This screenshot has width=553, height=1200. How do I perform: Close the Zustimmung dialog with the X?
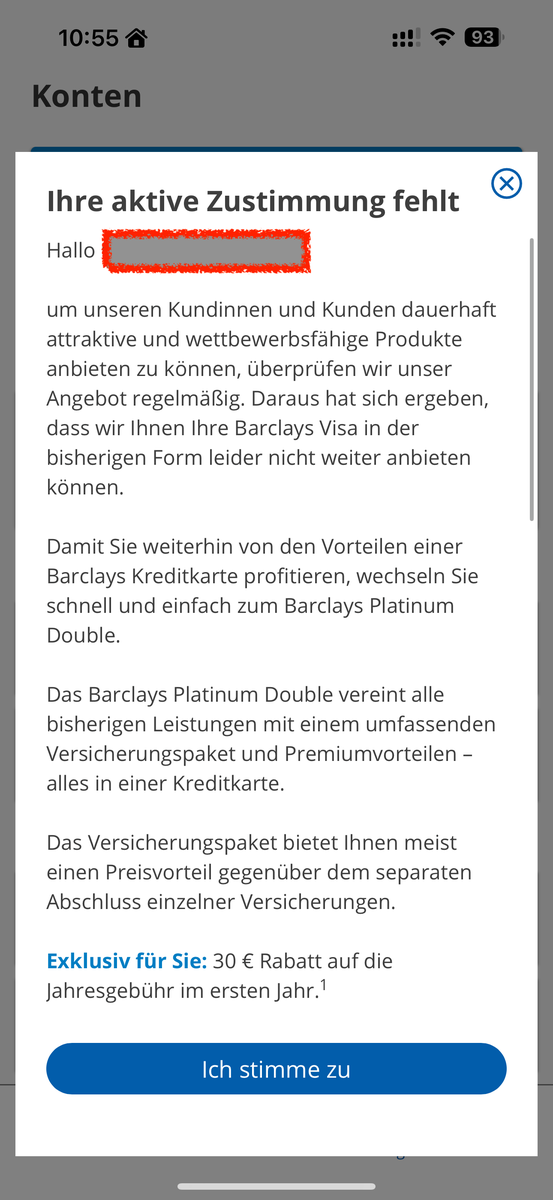click(x=507, y=183)
